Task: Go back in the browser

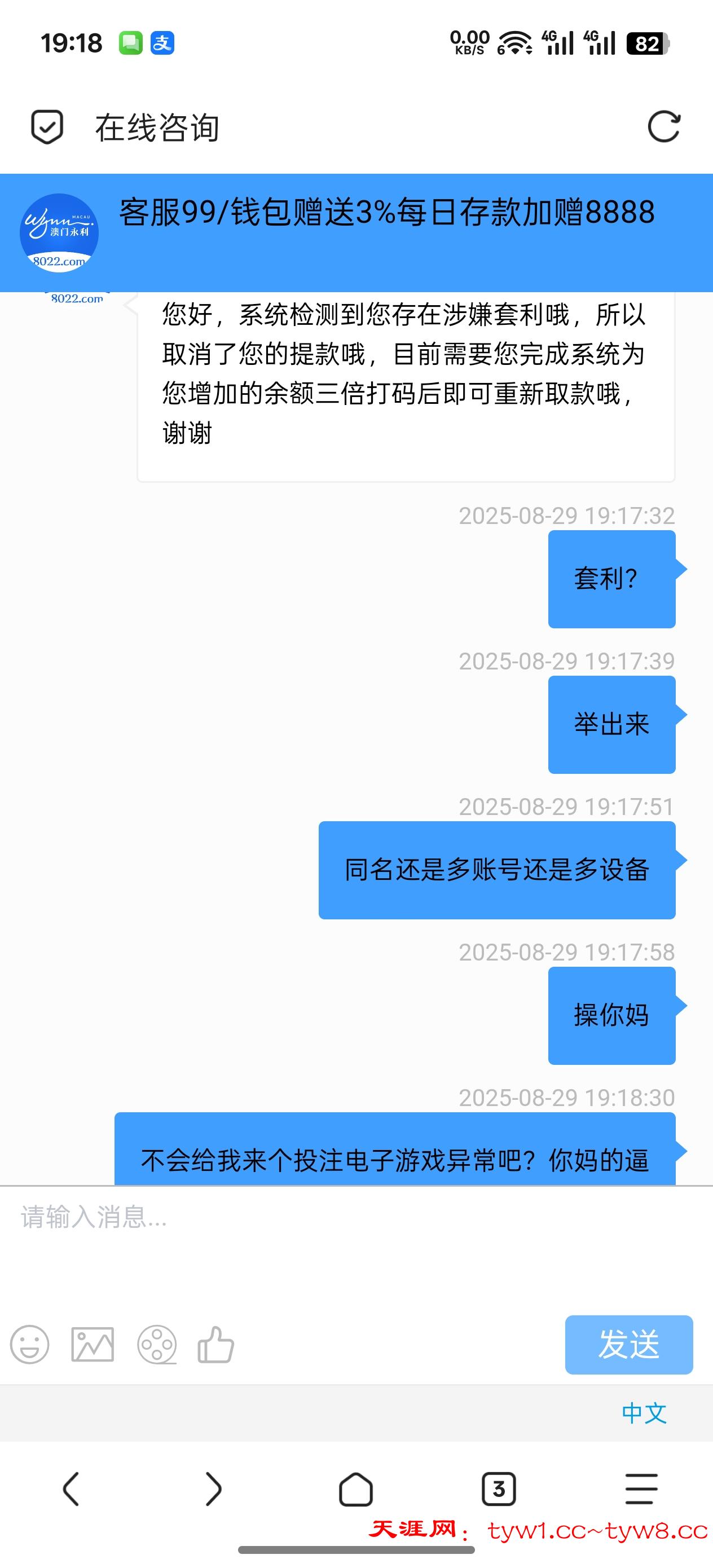Action: tap(71, 1490)
